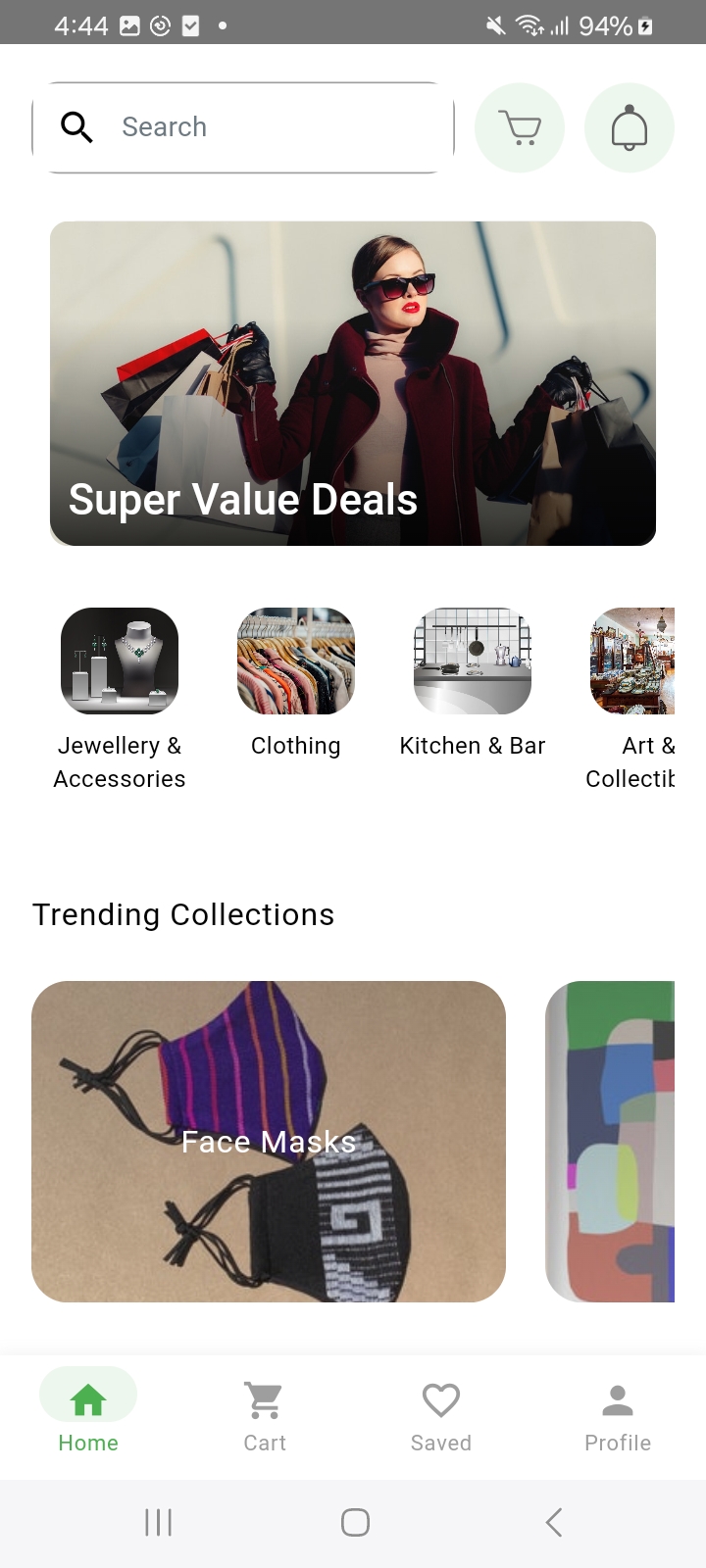Image resolution: width=706 pixels, height=1568 pixels.
Task: Switch to the Home tab
Action: (88, 1413)
